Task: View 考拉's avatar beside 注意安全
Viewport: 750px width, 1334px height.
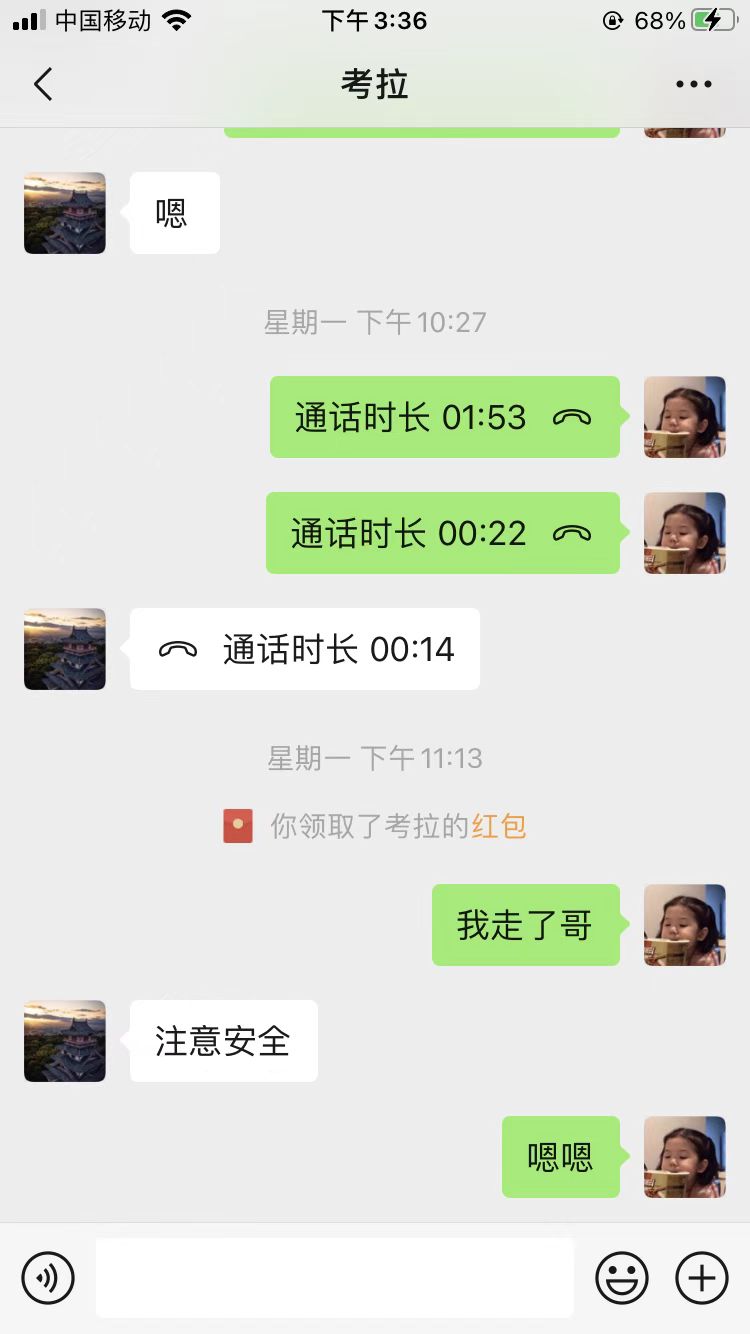Action: 65,1041
